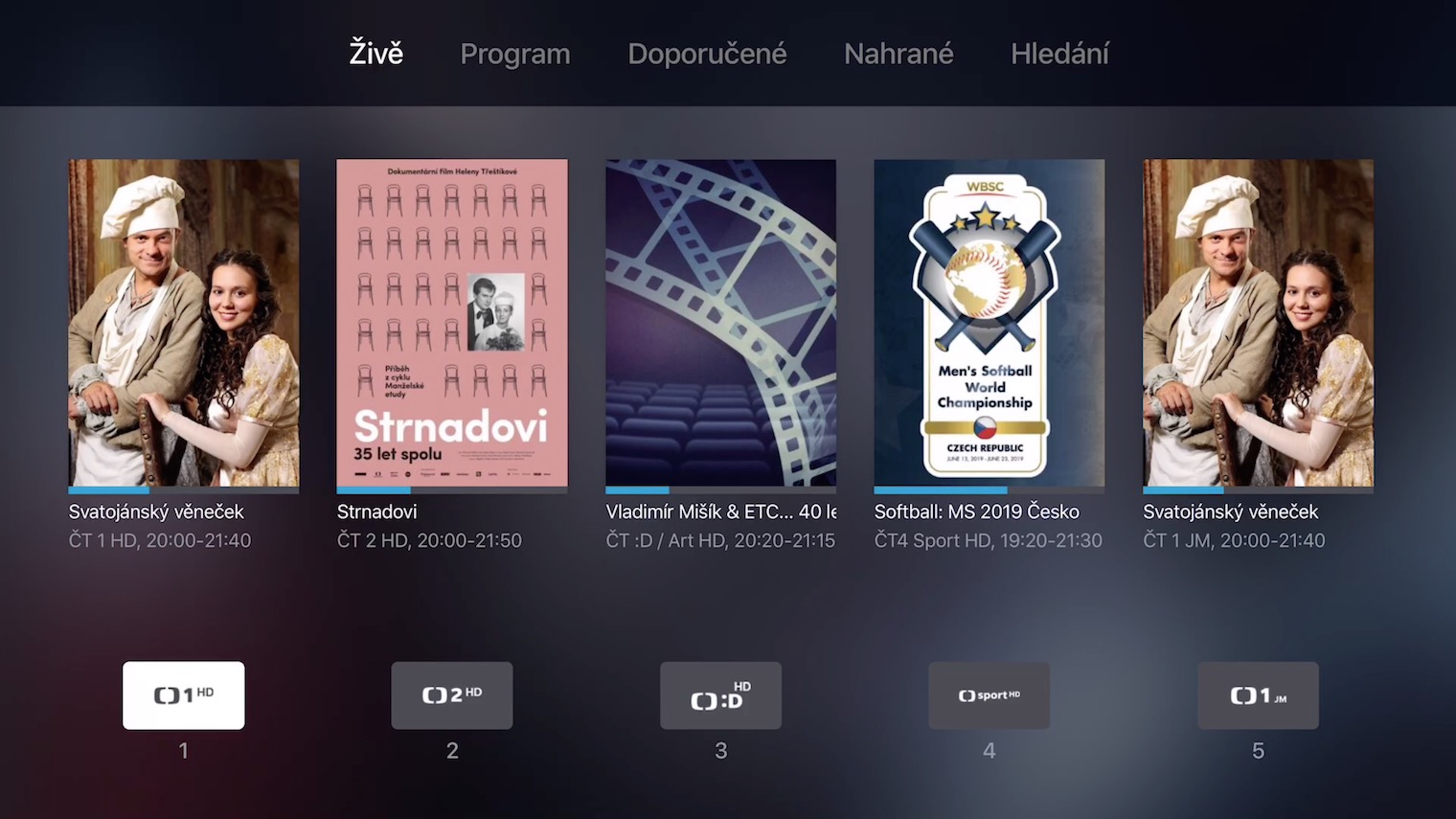Screen dimensions: 1456x819
Task: Watch Vladimír Mišík & ETC on ČT :D / Art HD
Action: coord(720,323)
